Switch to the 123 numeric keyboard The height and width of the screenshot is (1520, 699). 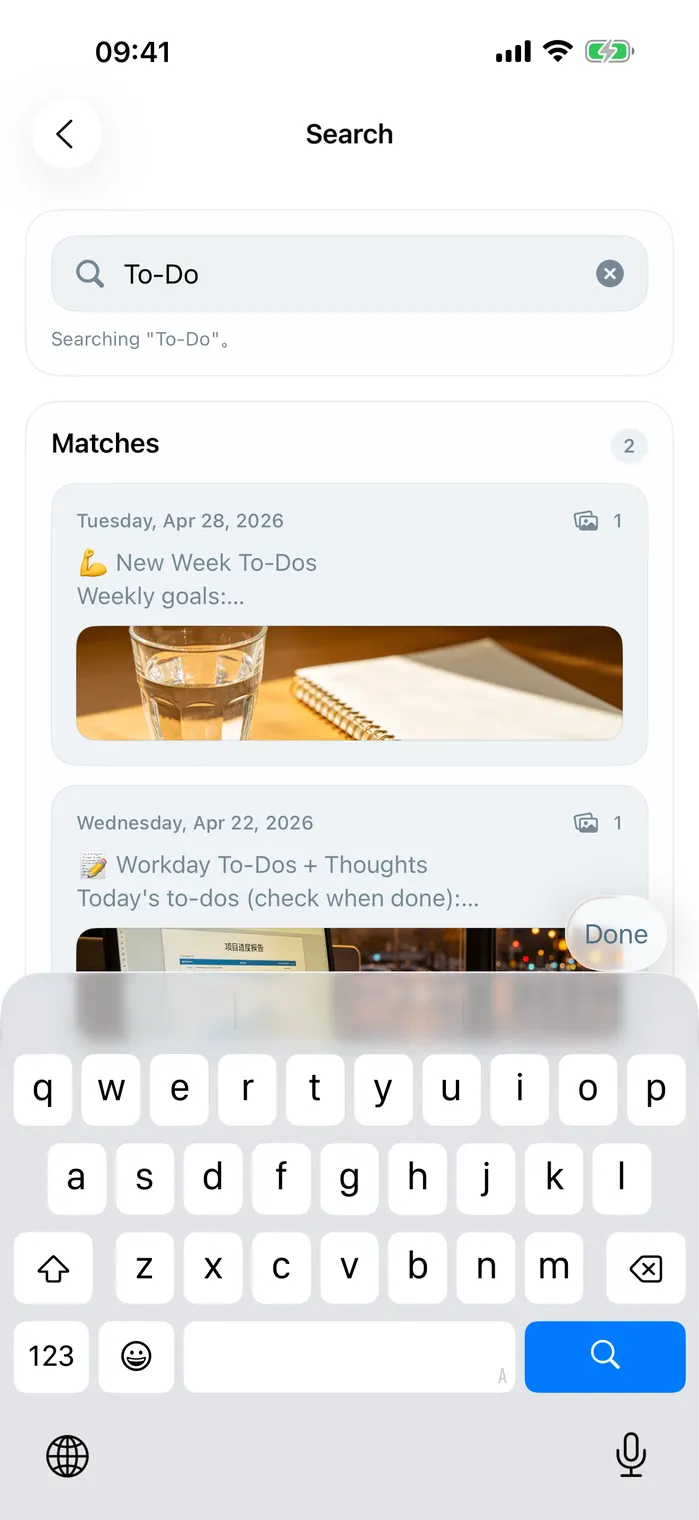point(51,1356)
